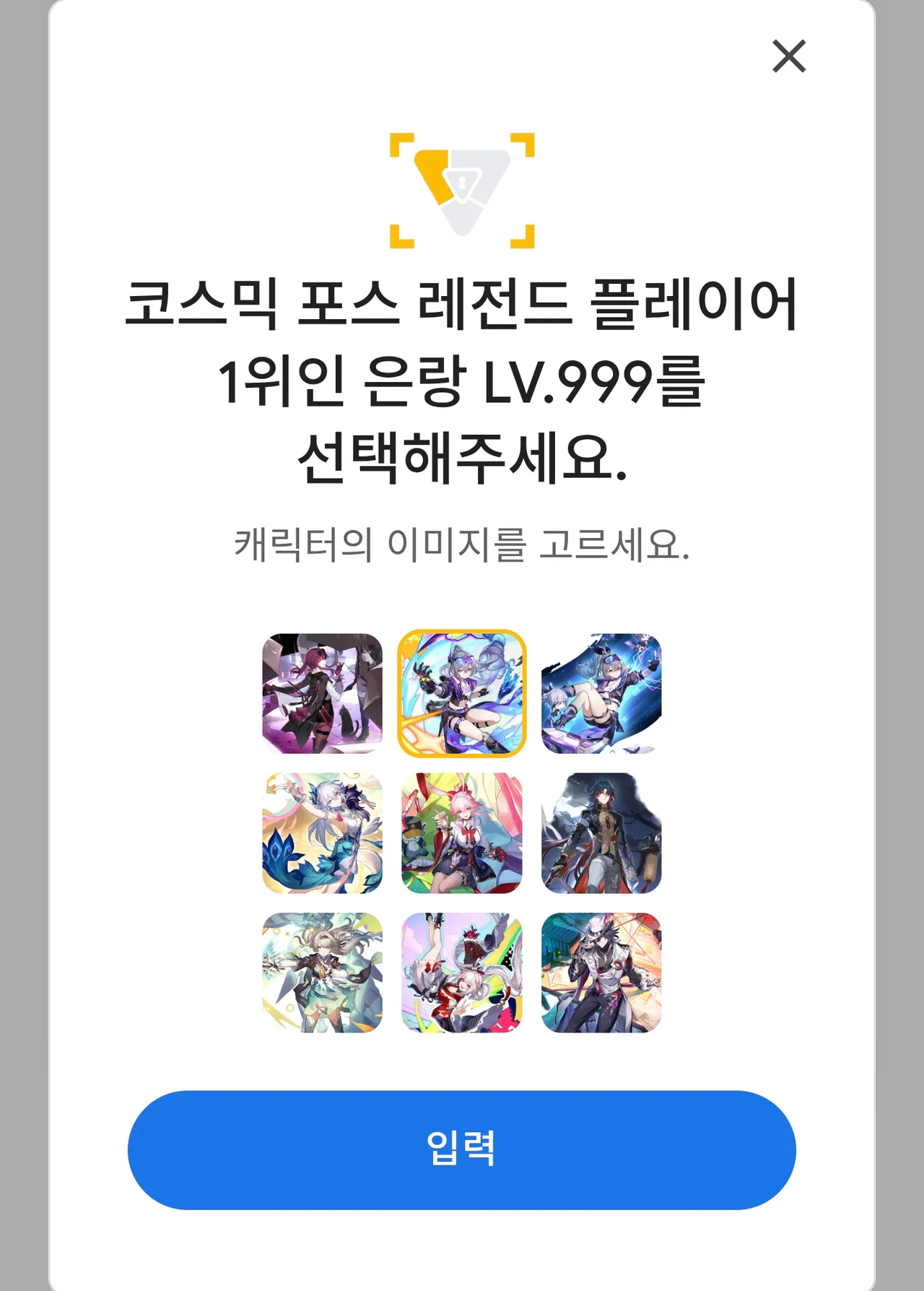Choose the dark-haired man with lantern

coord(601,833)
